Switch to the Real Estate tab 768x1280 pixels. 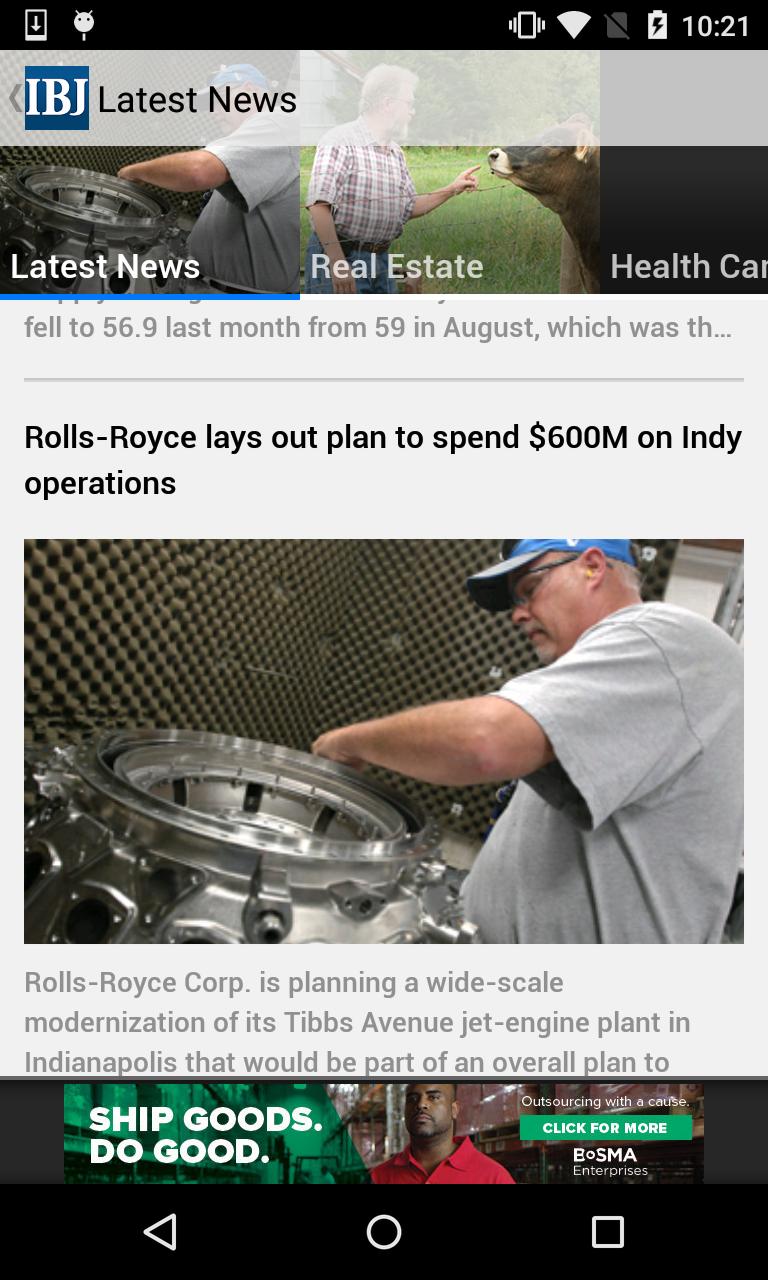coord(396,265)
